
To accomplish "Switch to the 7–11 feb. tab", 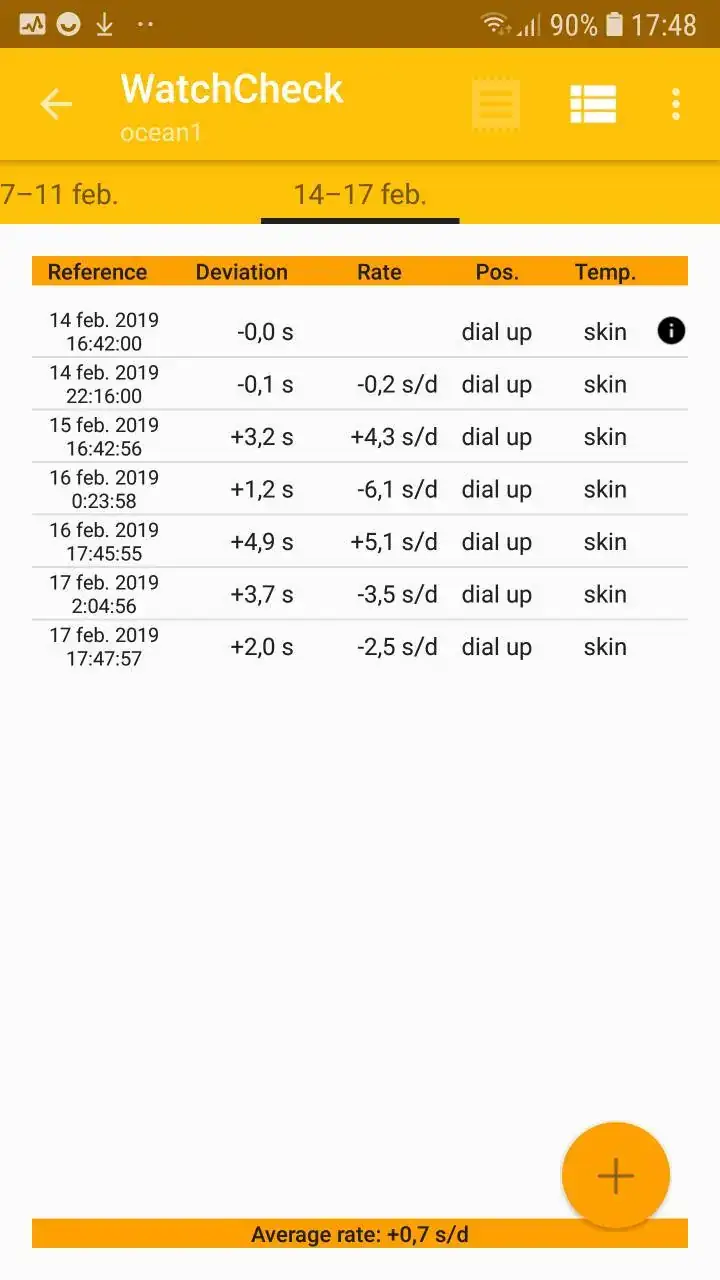I will pos(60,194).
